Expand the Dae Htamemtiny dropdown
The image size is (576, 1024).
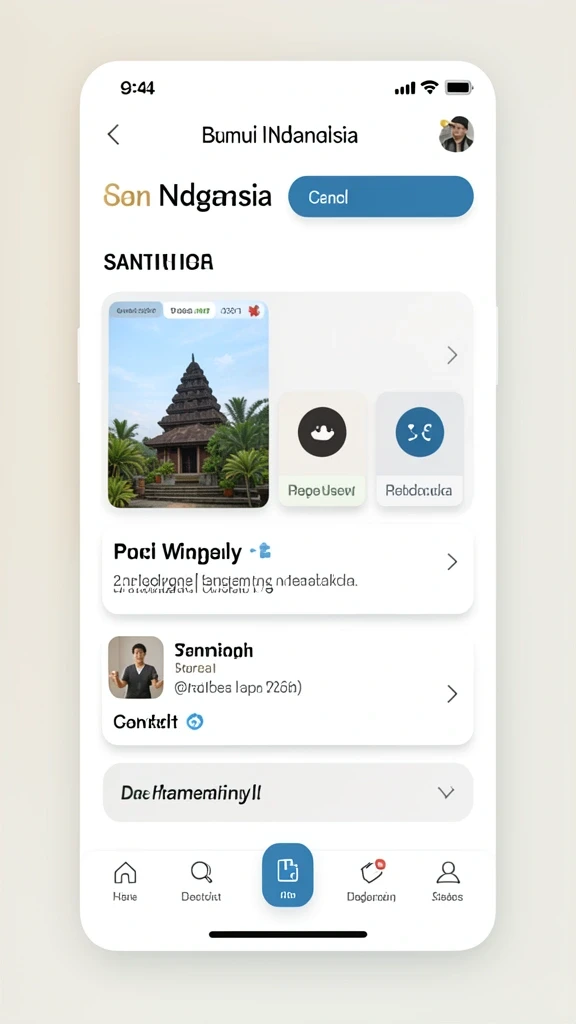[x=288, y=792]
